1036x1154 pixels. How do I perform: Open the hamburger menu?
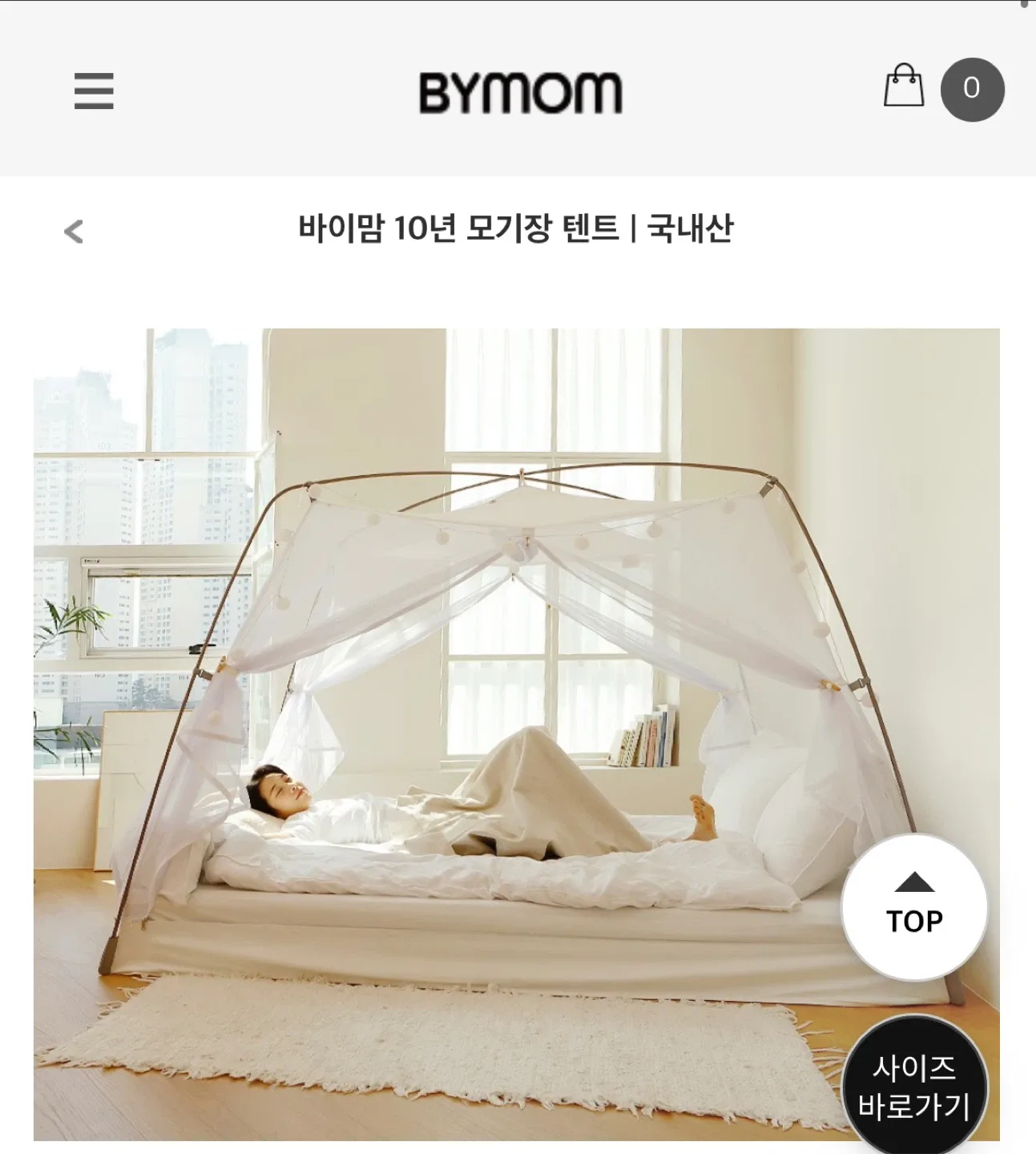[94, 91]
